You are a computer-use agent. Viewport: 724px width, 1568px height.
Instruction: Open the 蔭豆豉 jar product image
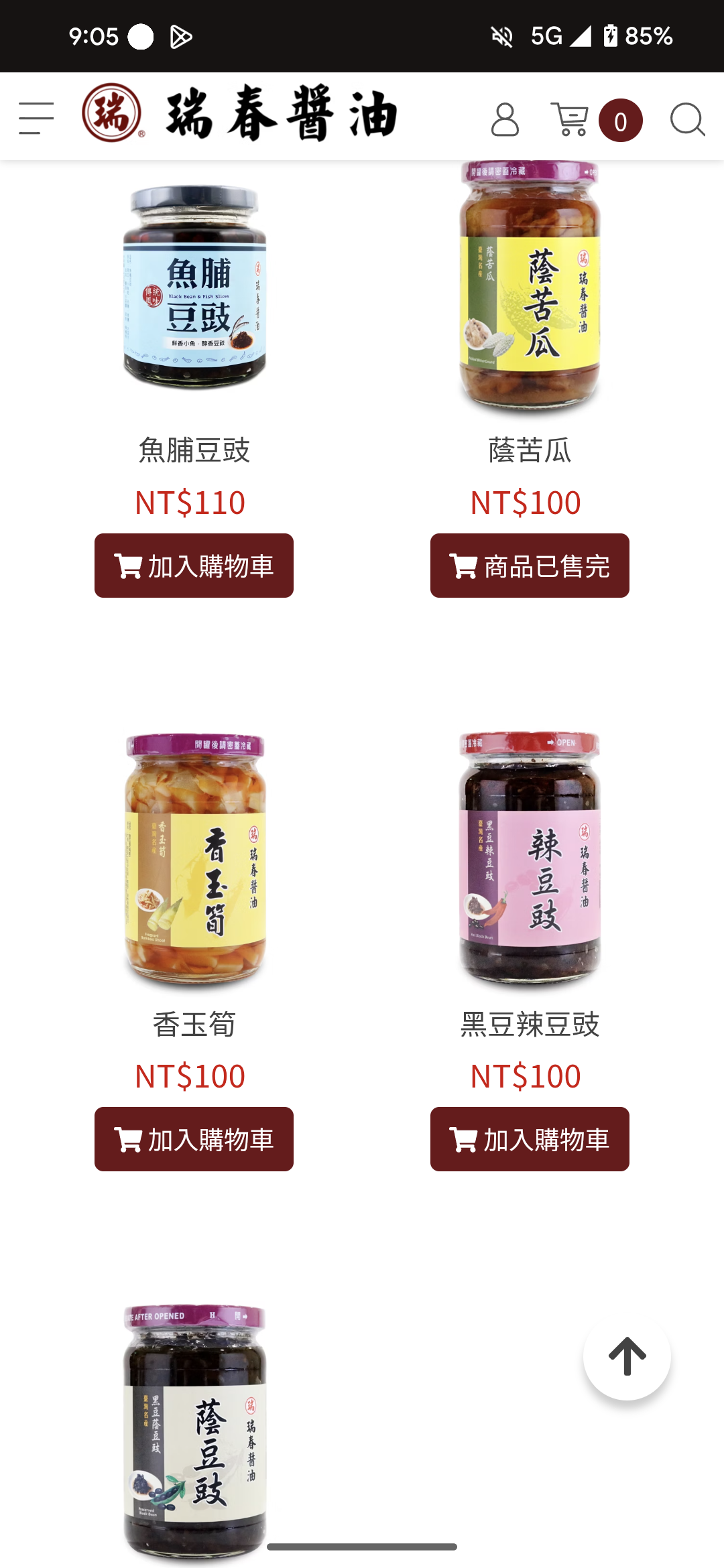tap(194, 1431)
